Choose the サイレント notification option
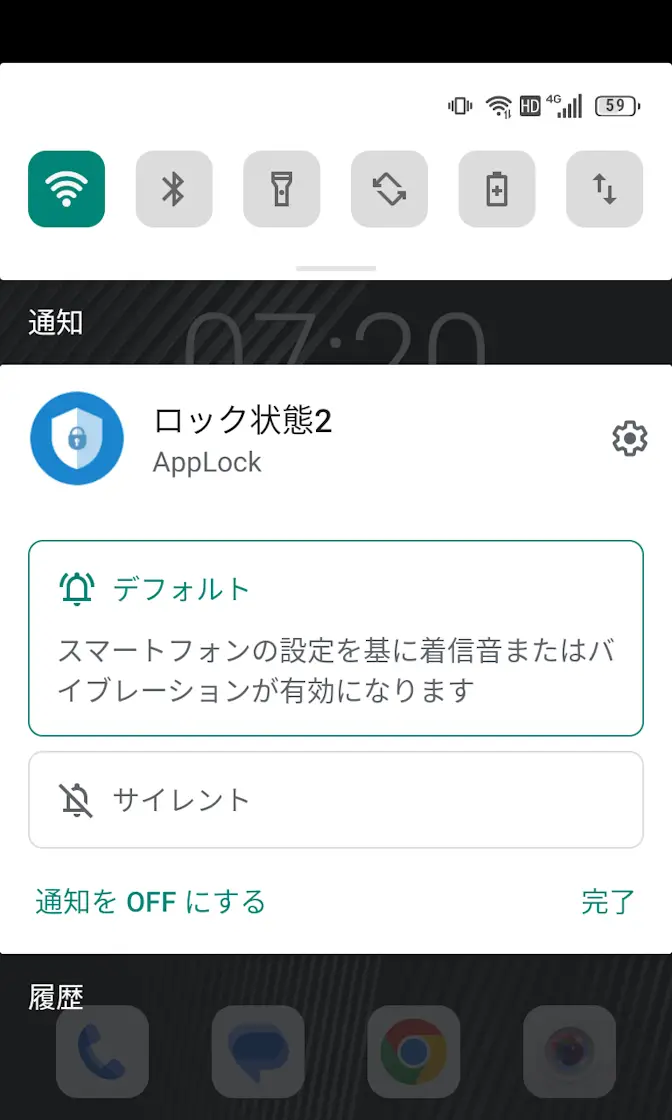672x1120 pixels. pos(335,800)
